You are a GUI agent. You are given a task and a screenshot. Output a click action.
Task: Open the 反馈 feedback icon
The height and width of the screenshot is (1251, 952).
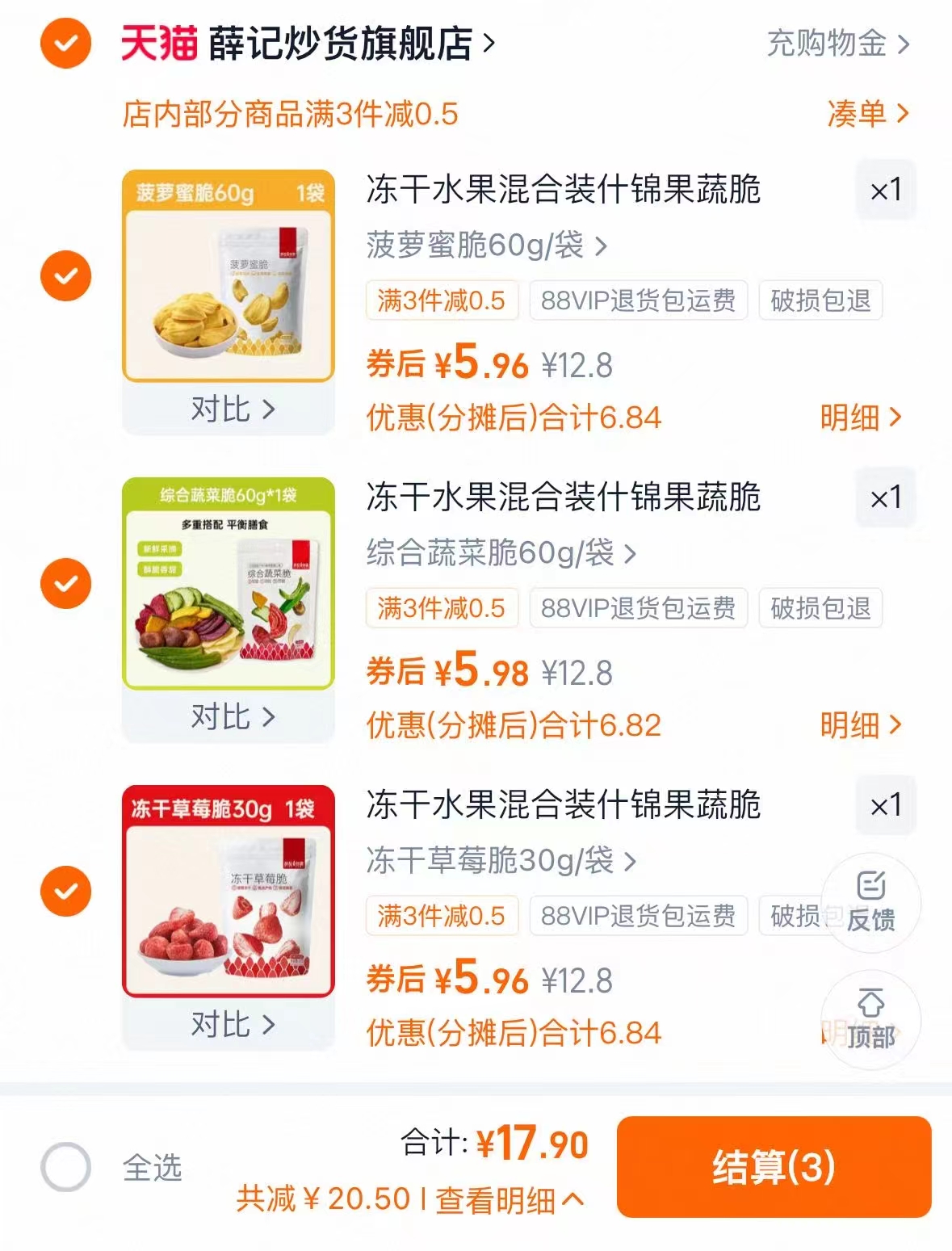[871, 900]
